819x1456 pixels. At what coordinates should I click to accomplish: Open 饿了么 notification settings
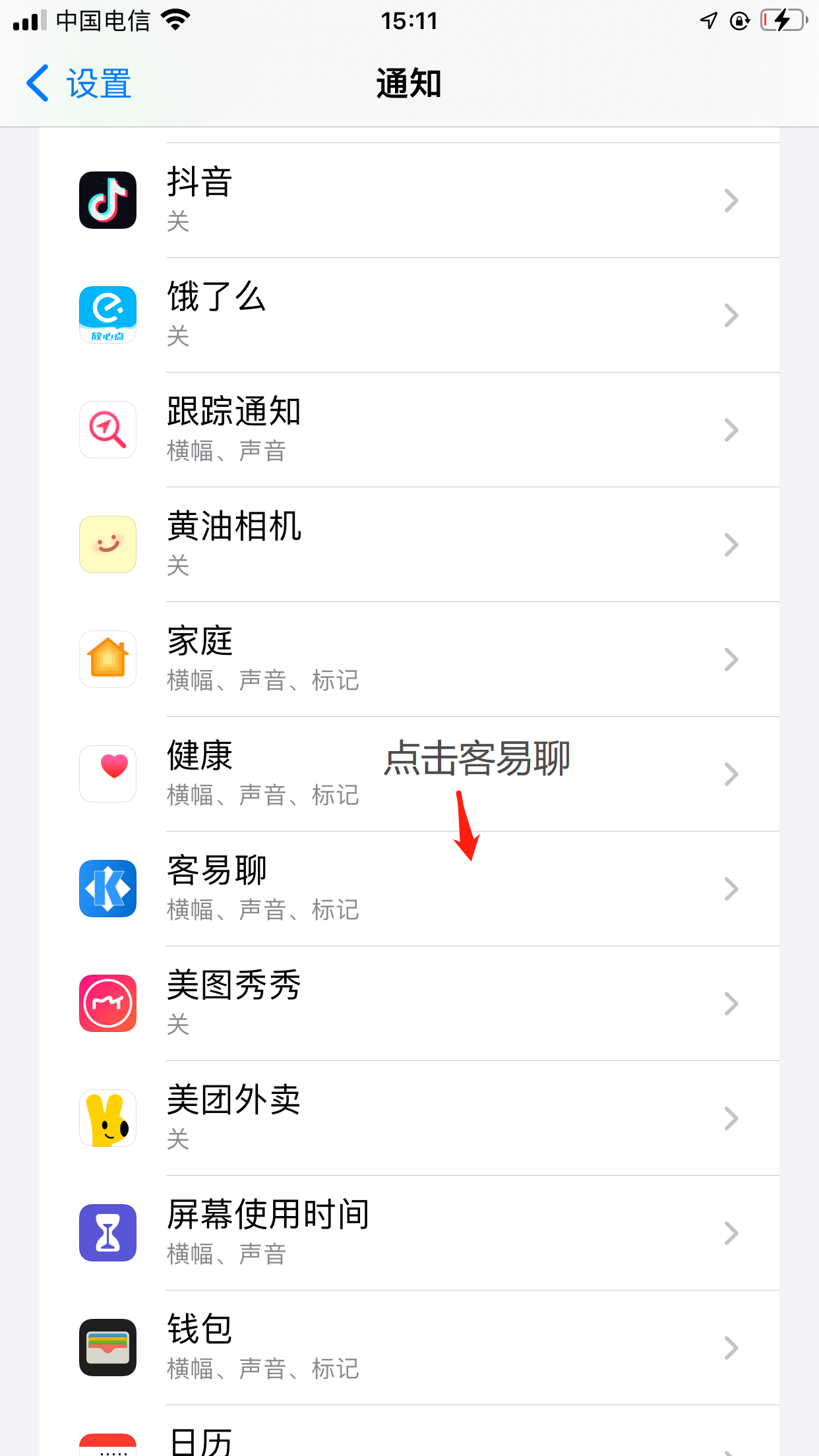pos(409,315)
